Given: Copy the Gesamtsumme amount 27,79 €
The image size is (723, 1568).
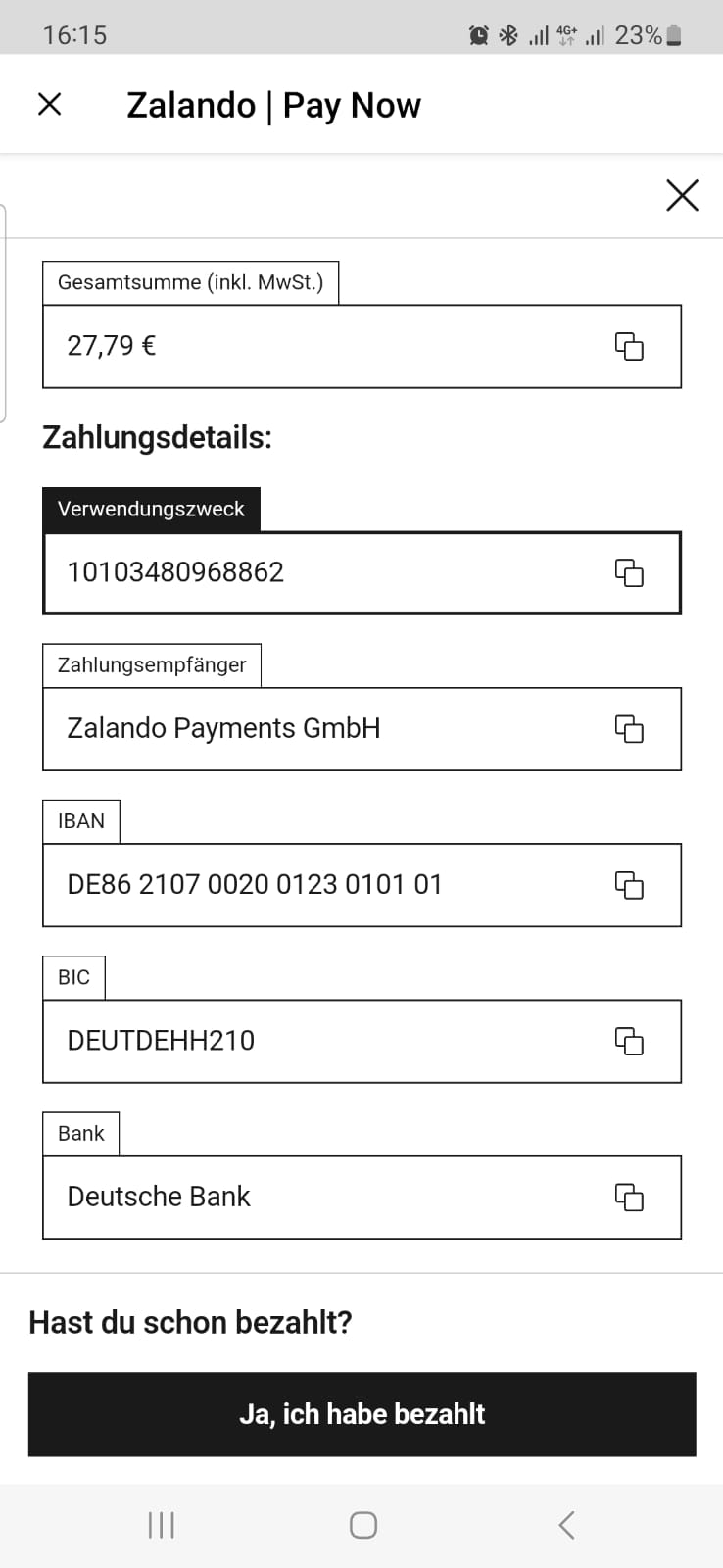Looking at the screenshot, I should pyautogui.click(x=629, y=346).
